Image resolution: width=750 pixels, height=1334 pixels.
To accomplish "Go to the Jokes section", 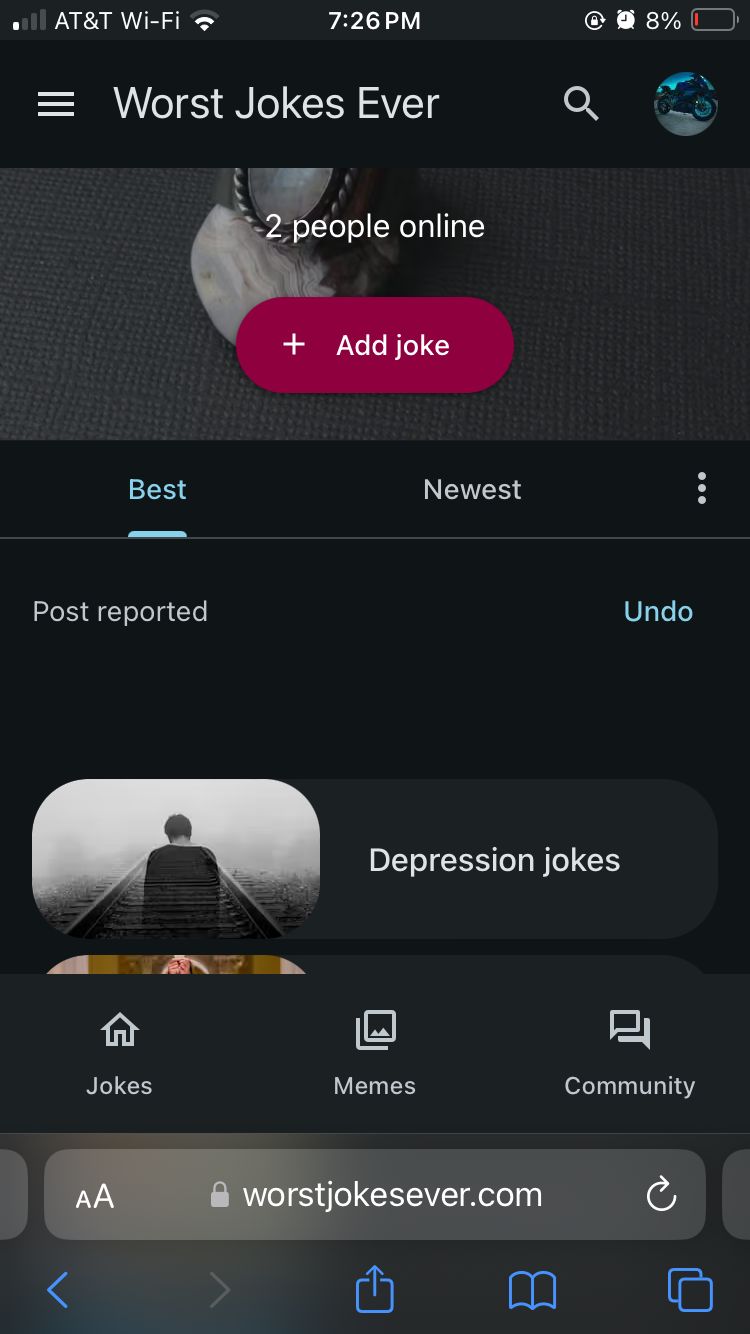I will [x=119, y=1053].
